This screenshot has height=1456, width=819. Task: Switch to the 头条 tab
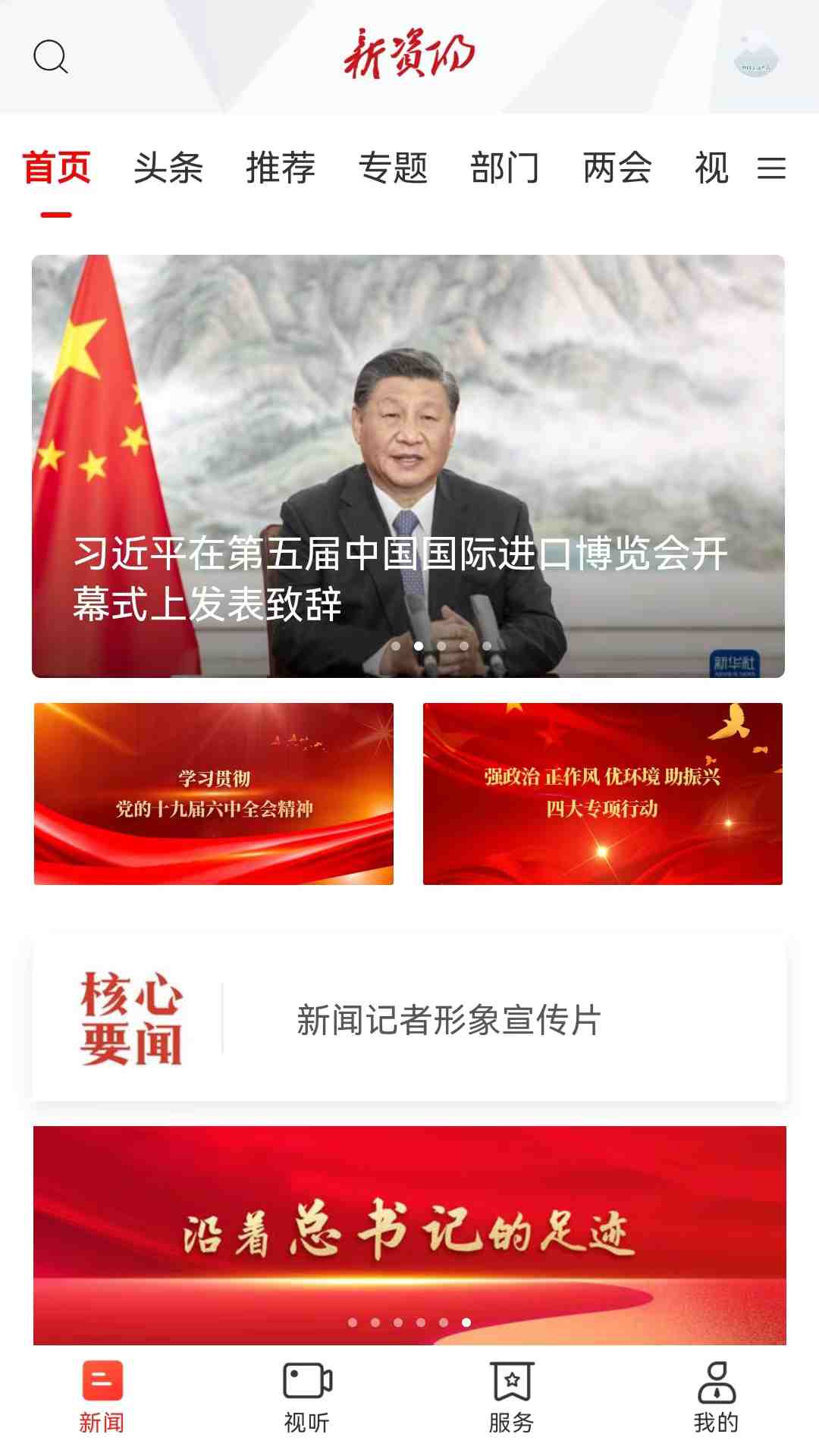pos(168,168)
